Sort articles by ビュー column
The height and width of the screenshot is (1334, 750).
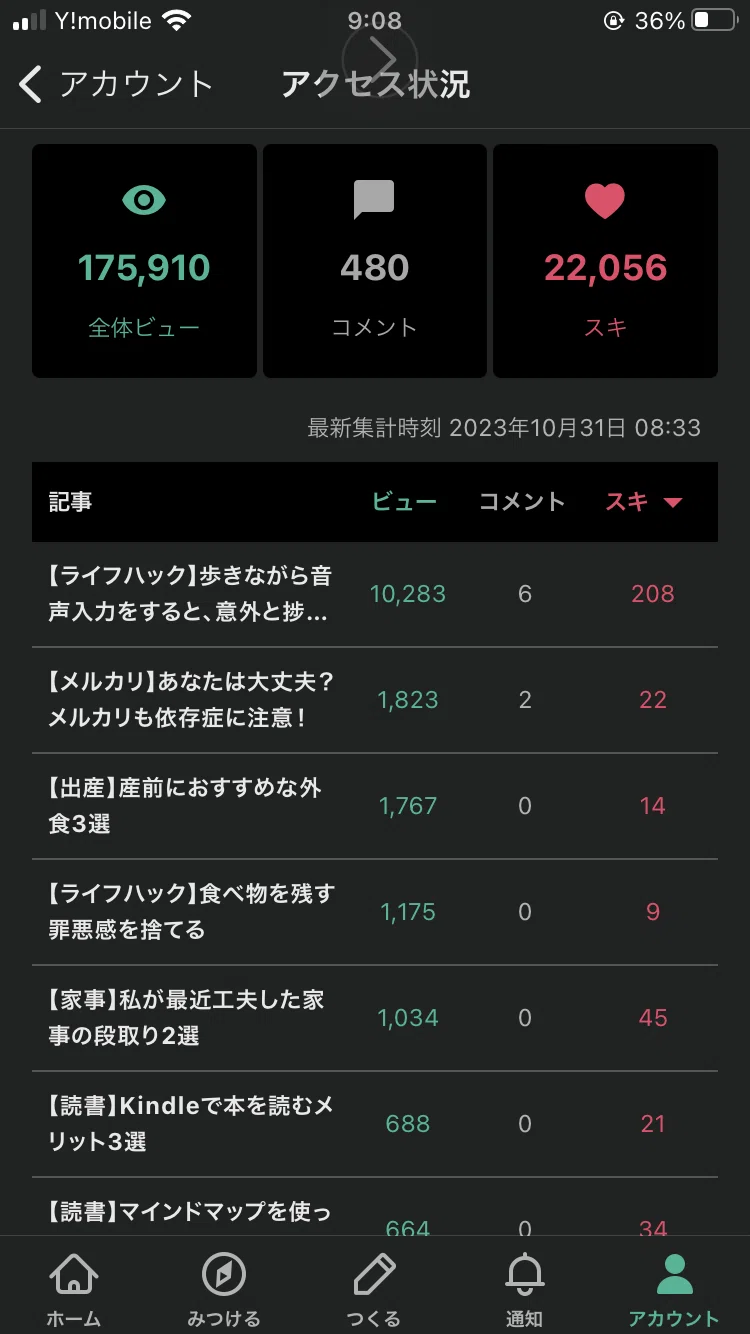coord(404,502)
